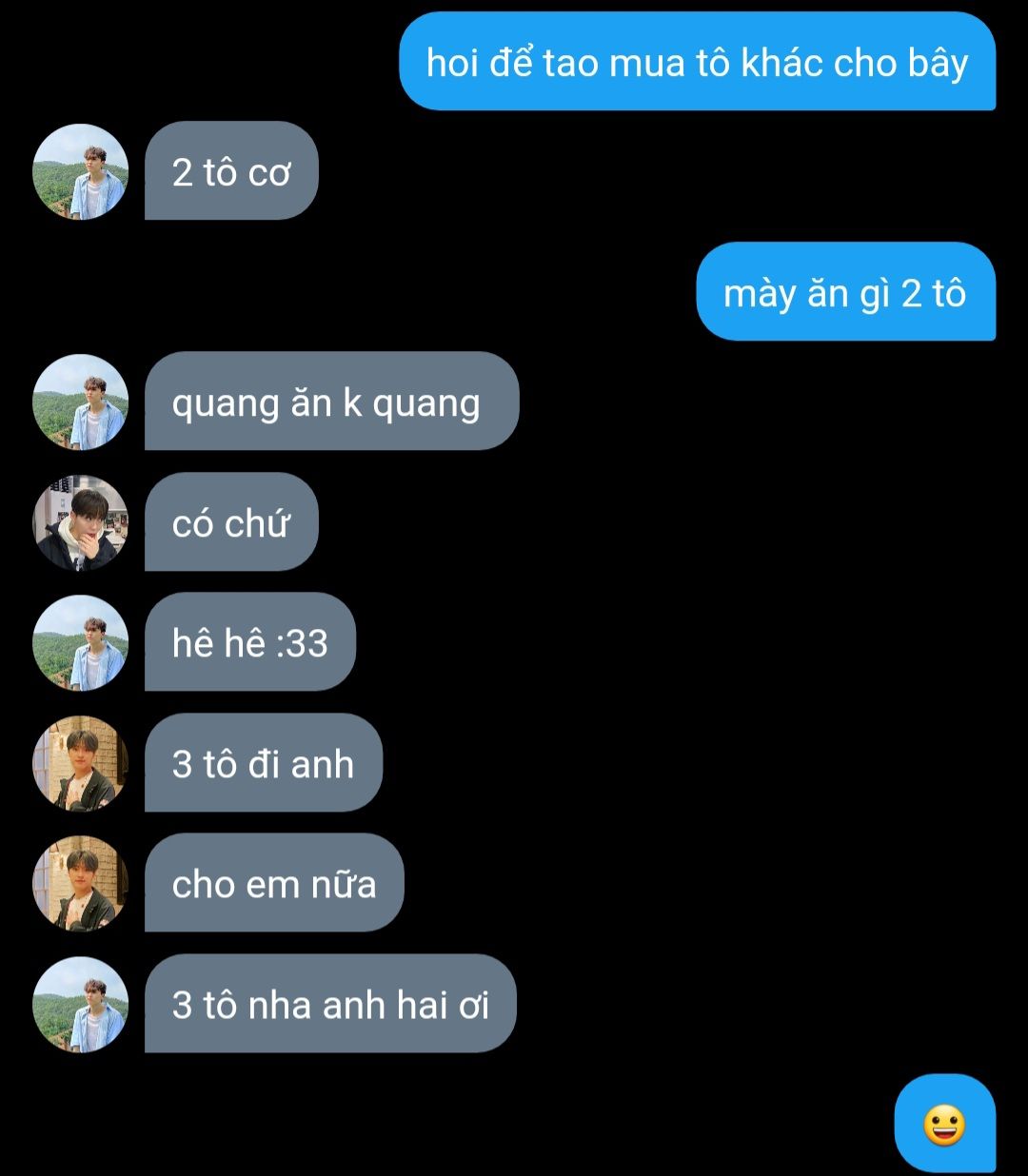Tap profile picture next to "quang ăn k quang"

tap(81, 402)
